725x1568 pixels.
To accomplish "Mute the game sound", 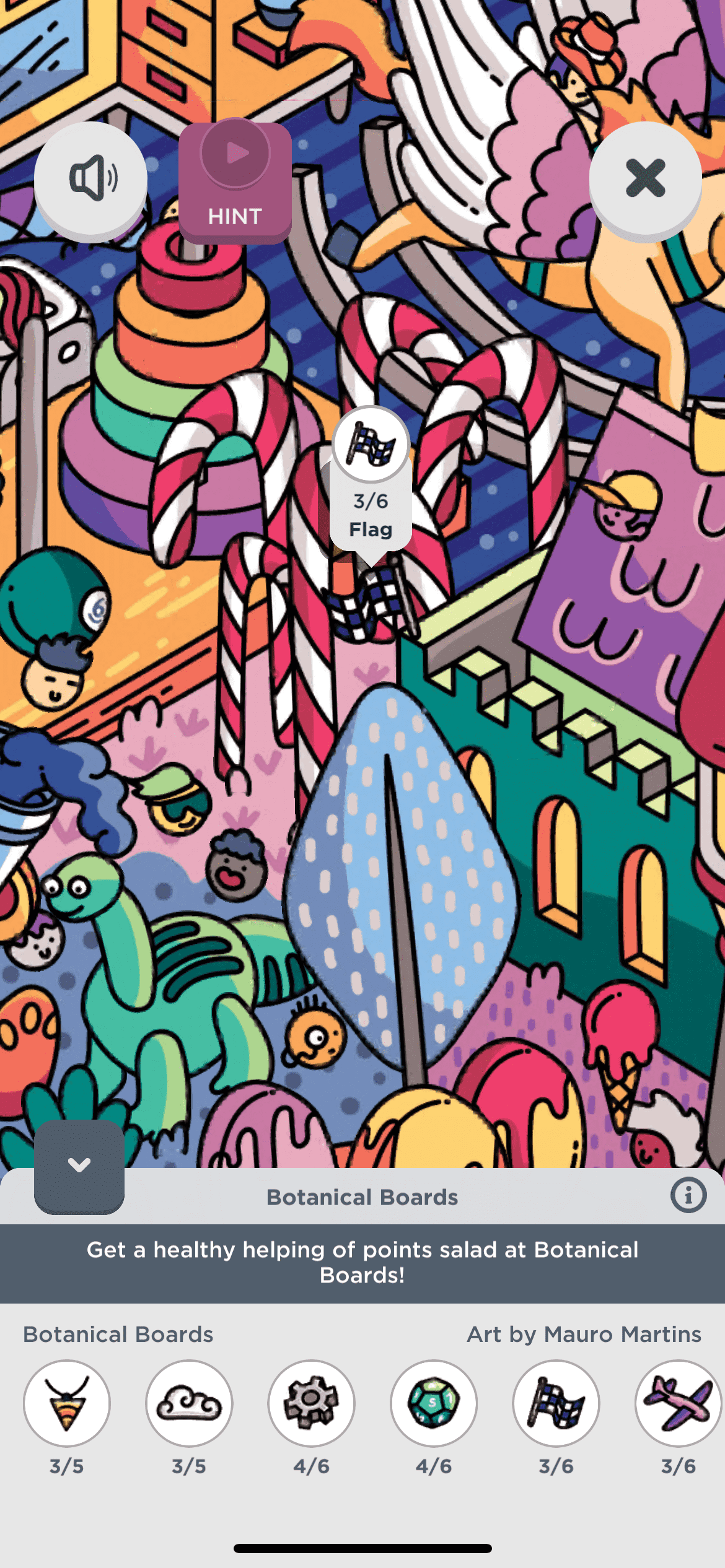I will point(90,178).
